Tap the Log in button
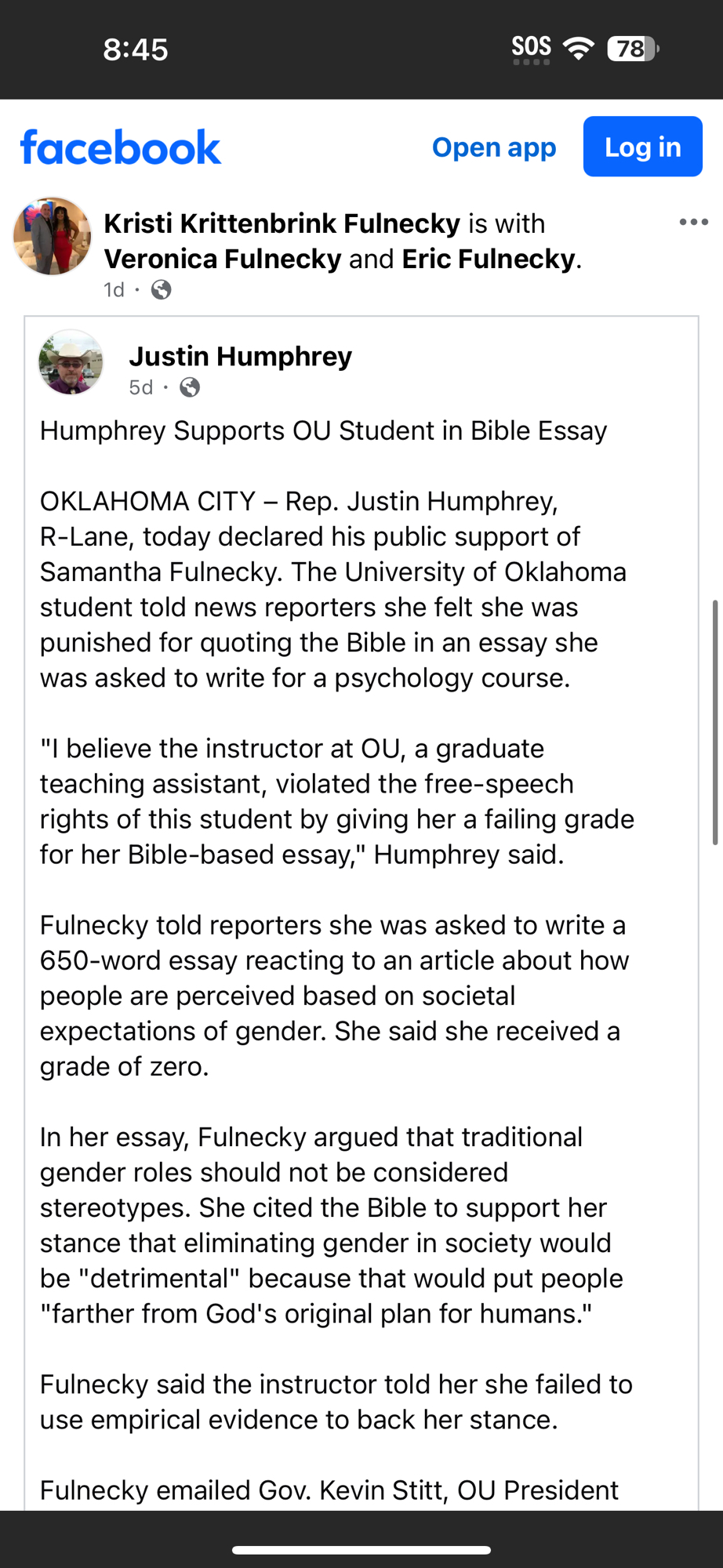 click(x=642, y=147)
